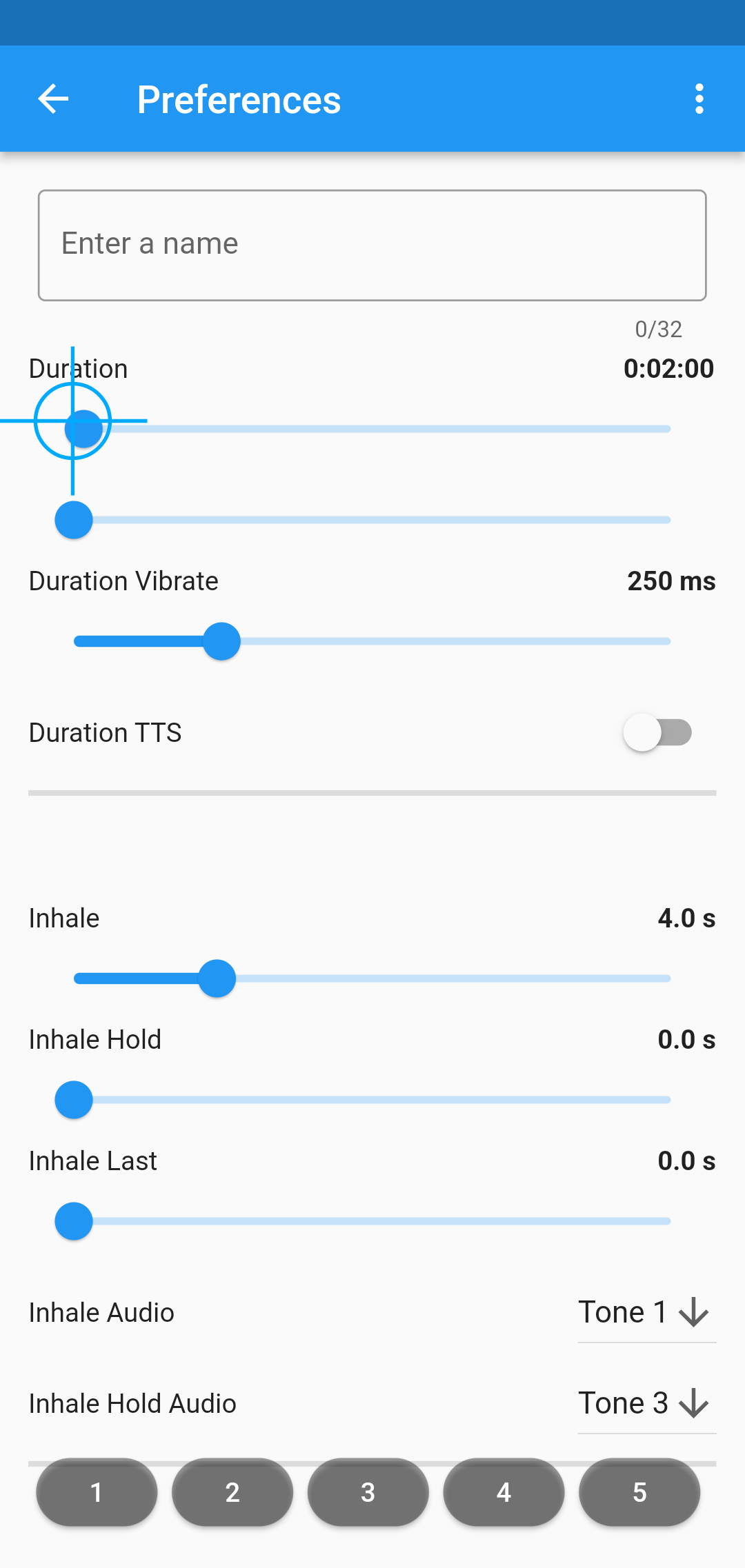The image size is (745, 1568).
Task: Tap the Enter a name field
Action: click(372, 245)
